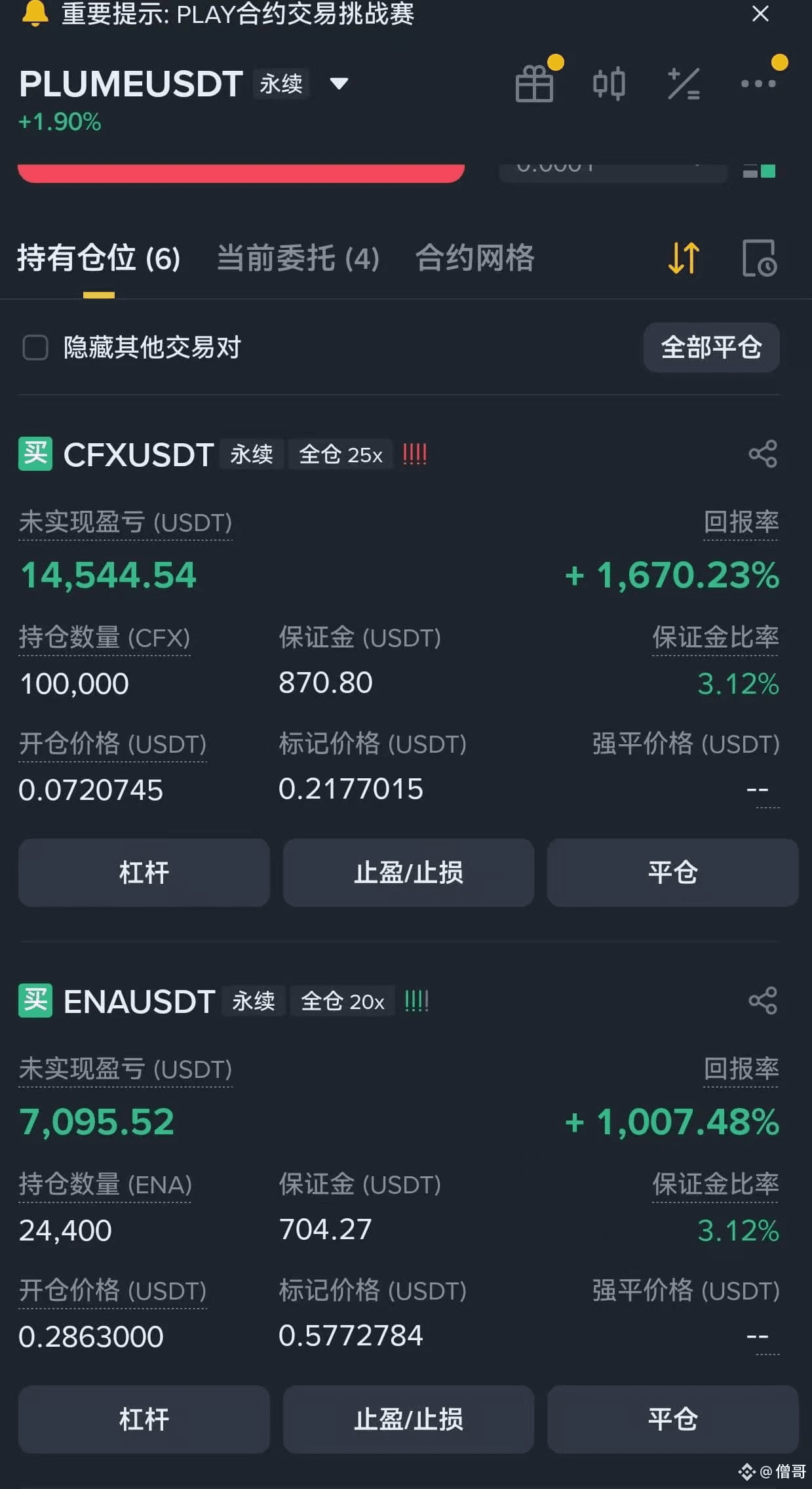Image resolution: width=812 pixels, height=1489 pixels.
Task: Check the 隐藏其他交易对 checkbox
Action: point(35,347)
